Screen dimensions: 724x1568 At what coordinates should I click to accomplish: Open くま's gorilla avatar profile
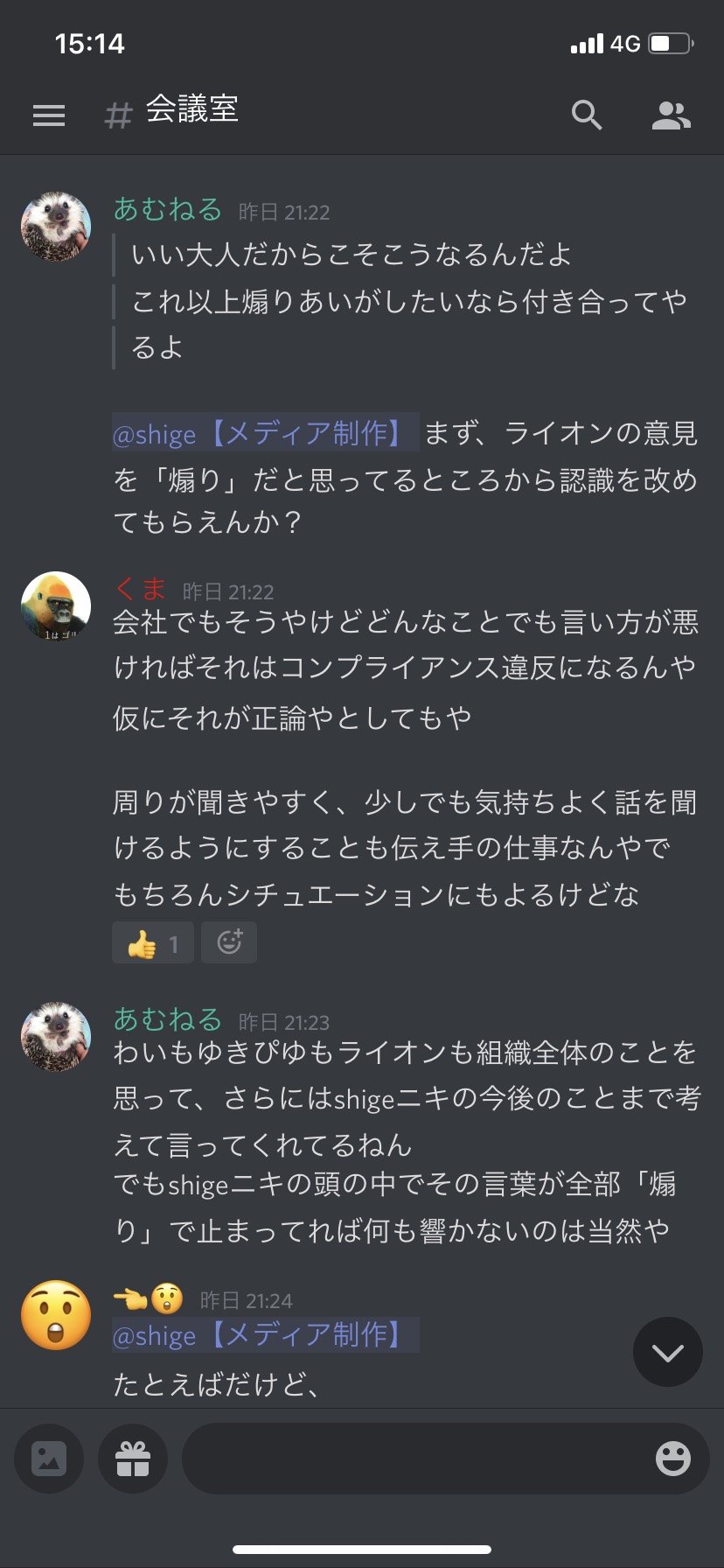pyautogui.click(x=56, y=606)
